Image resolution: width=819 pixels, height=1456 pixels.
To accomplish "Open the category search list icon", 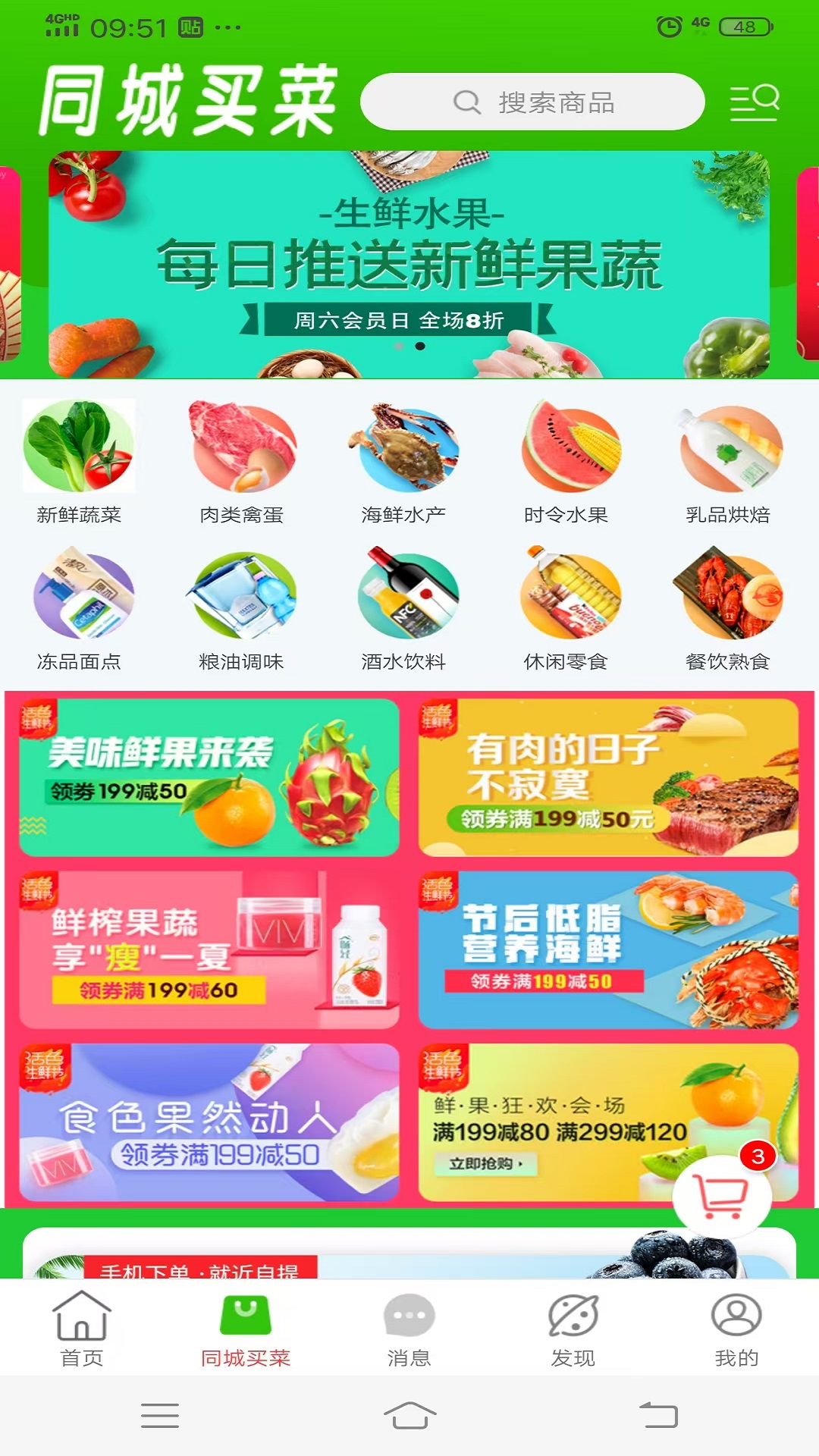I will (x=754, y=102).
